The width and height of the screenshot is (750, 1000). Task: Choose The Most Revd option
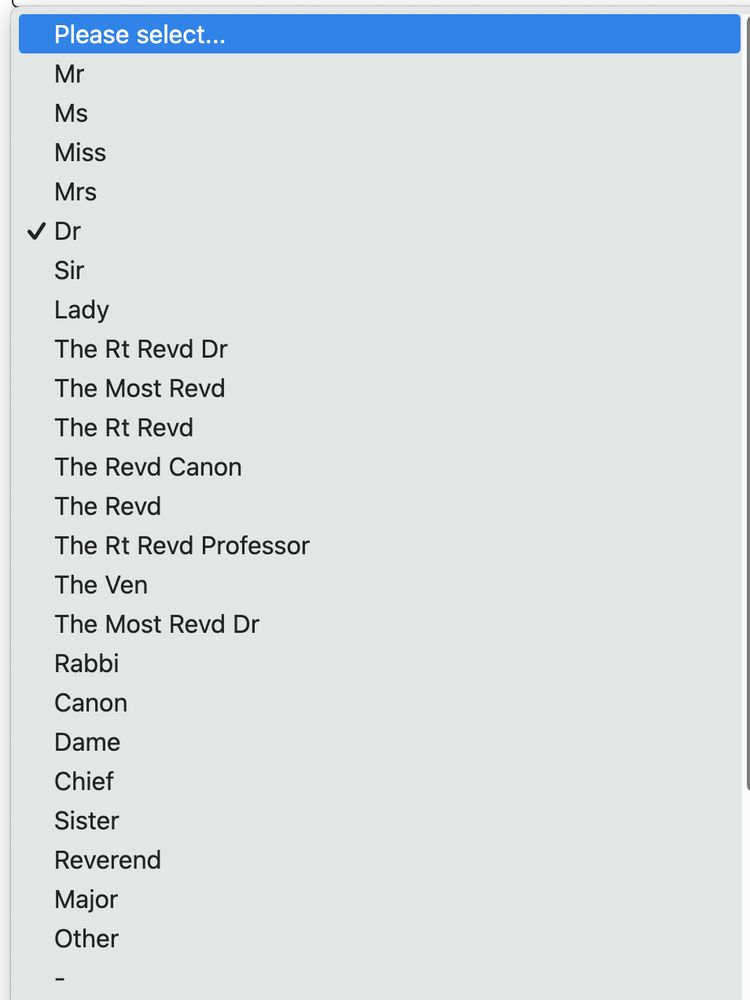[139, 388]
